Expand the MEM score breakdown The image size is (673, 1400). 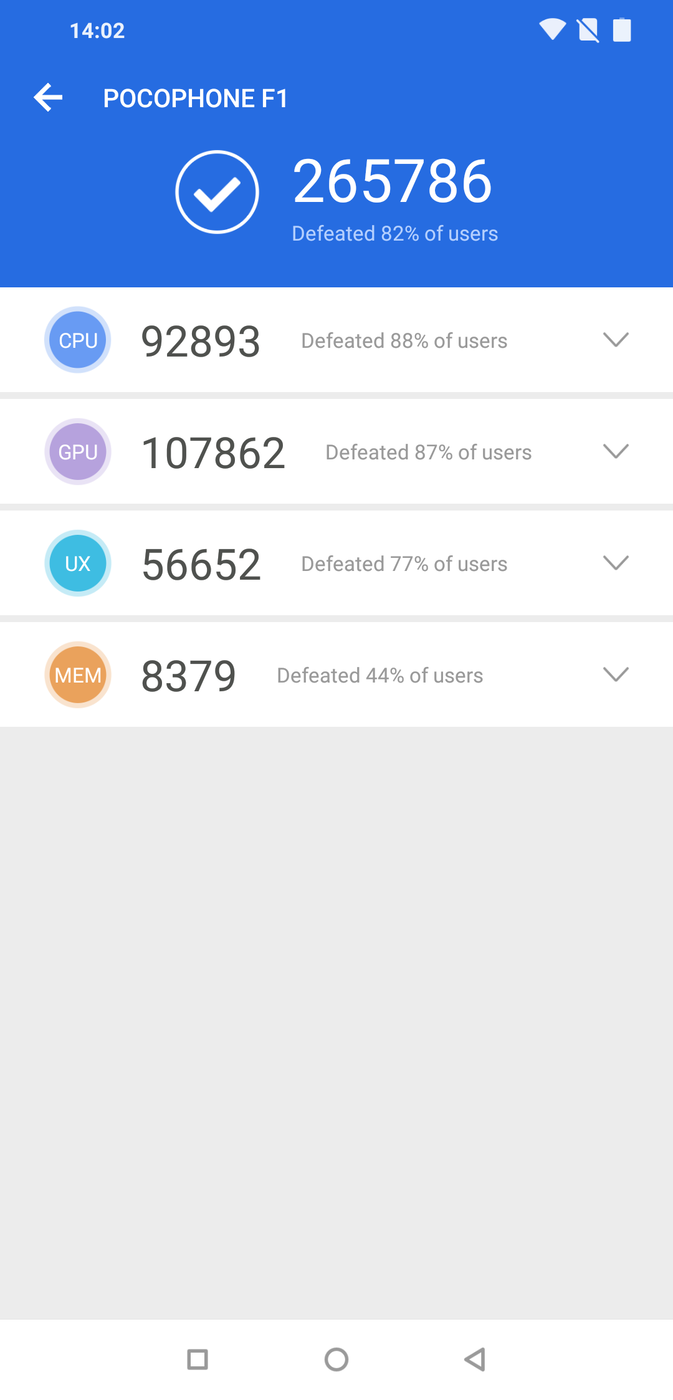[x=616, y=675]
